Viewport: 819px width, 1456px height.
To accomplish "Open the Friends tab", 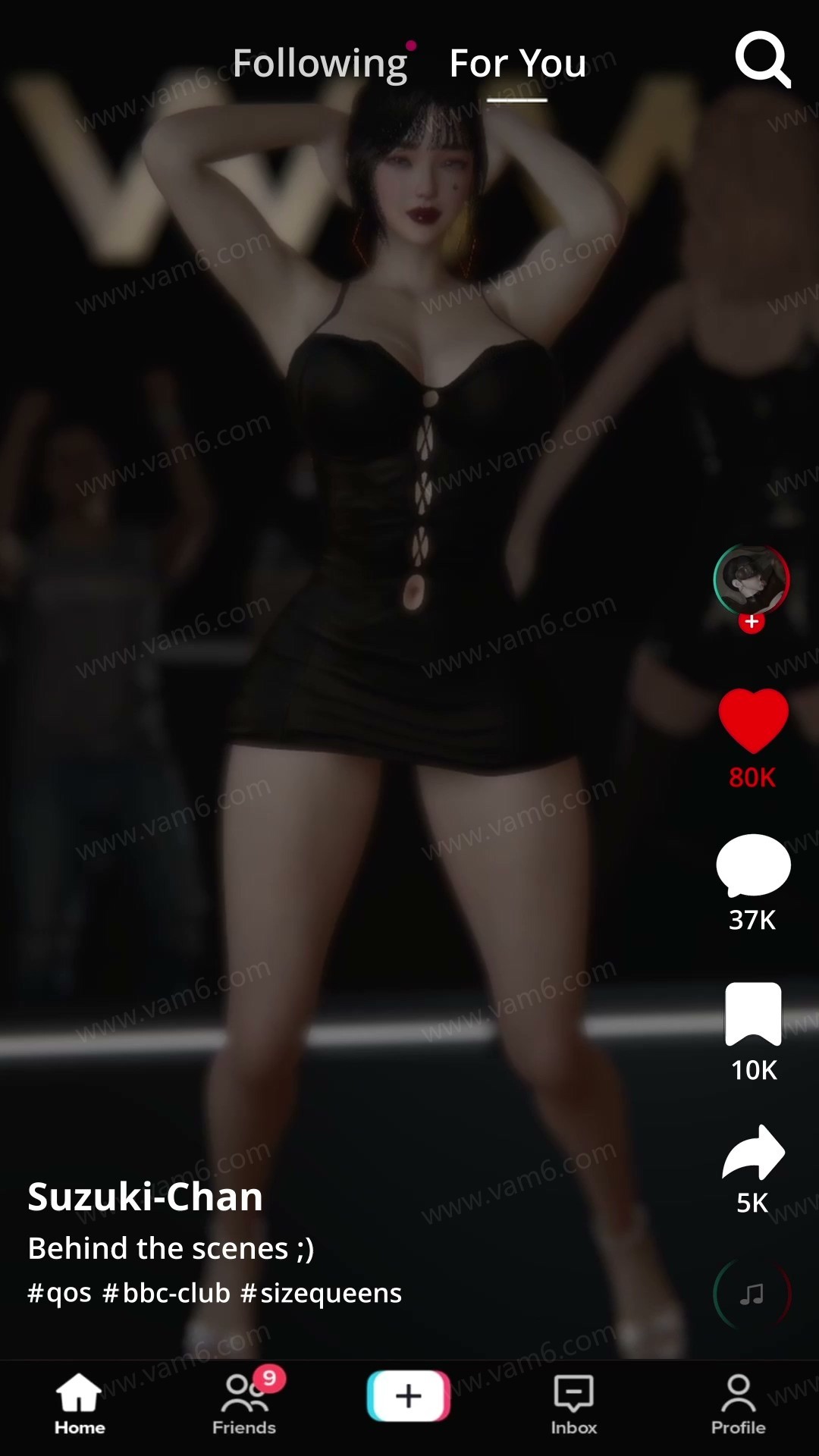I will 244,1404.
